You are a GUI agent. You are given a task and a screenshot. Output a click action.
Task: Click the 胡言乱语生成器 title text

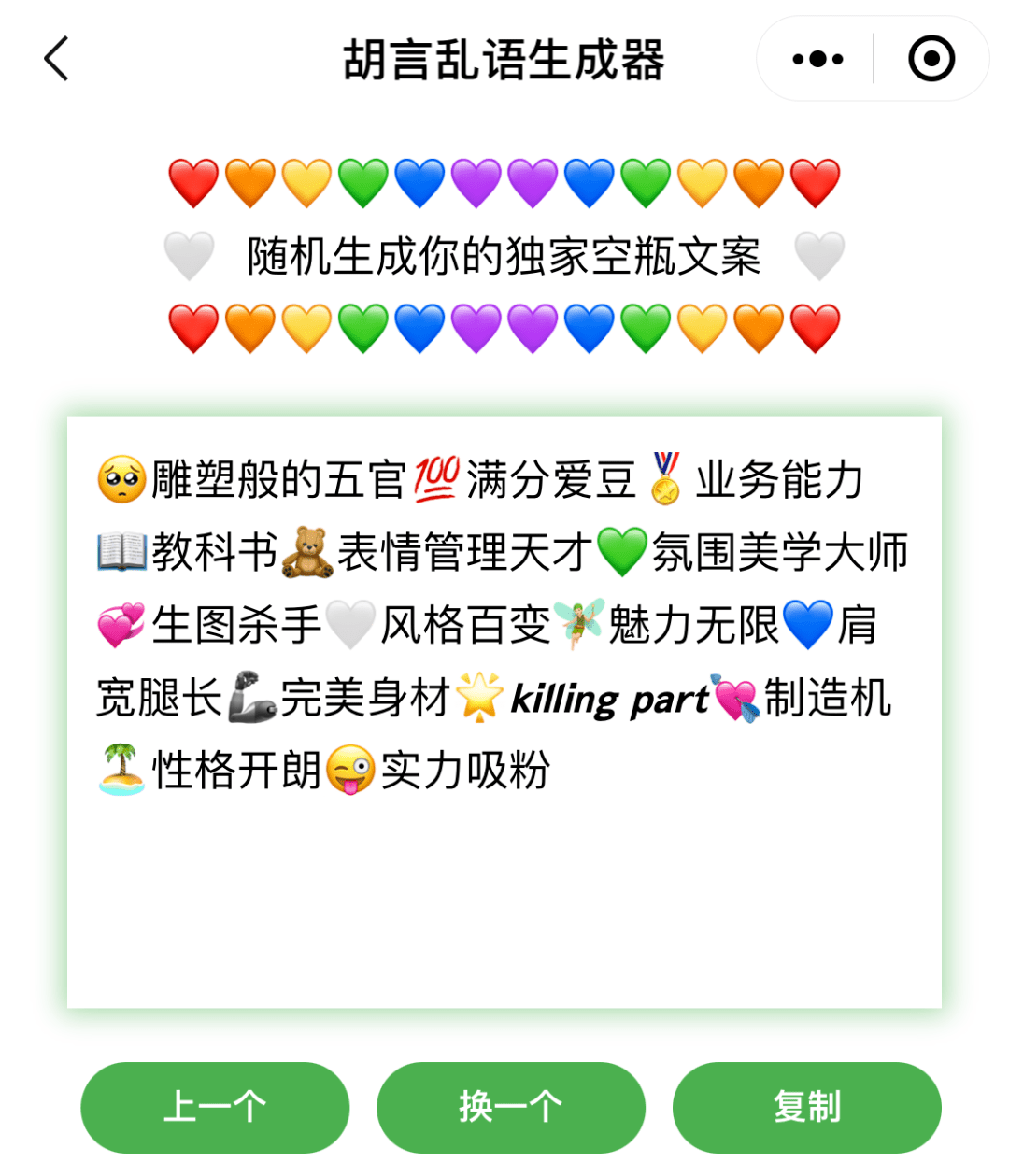pyautogui.click(x=504, y=58)
